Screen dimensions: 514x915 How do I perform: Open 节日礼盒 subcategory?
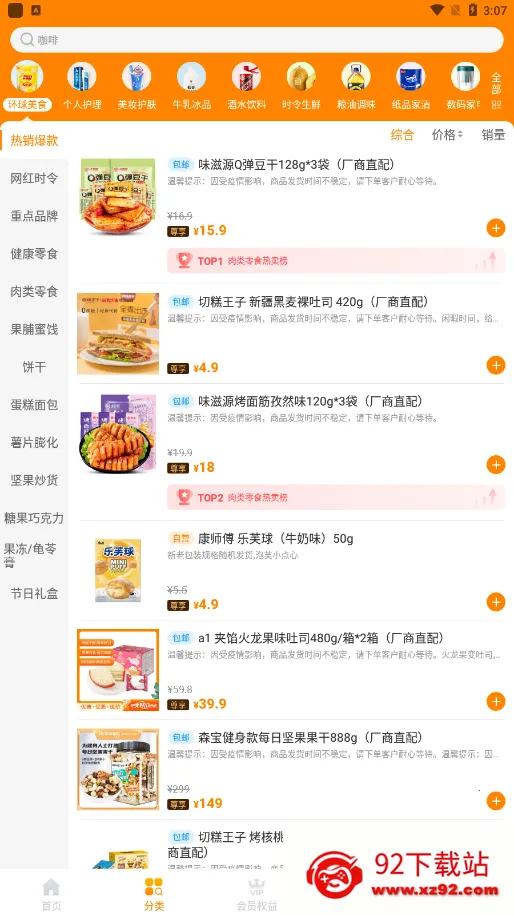[x=34, y=593]
